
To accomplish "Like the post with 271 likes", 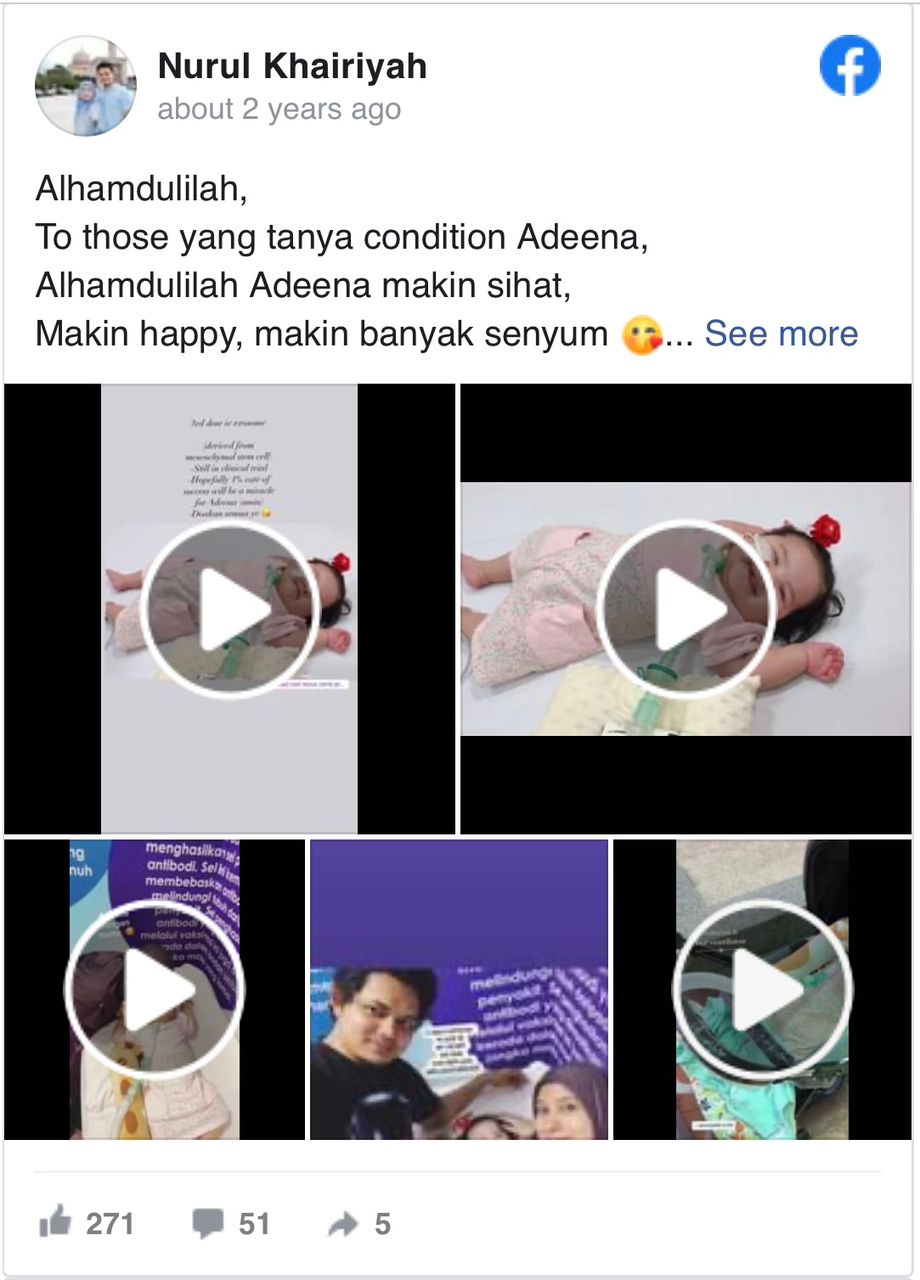I will click(86, 1223).
